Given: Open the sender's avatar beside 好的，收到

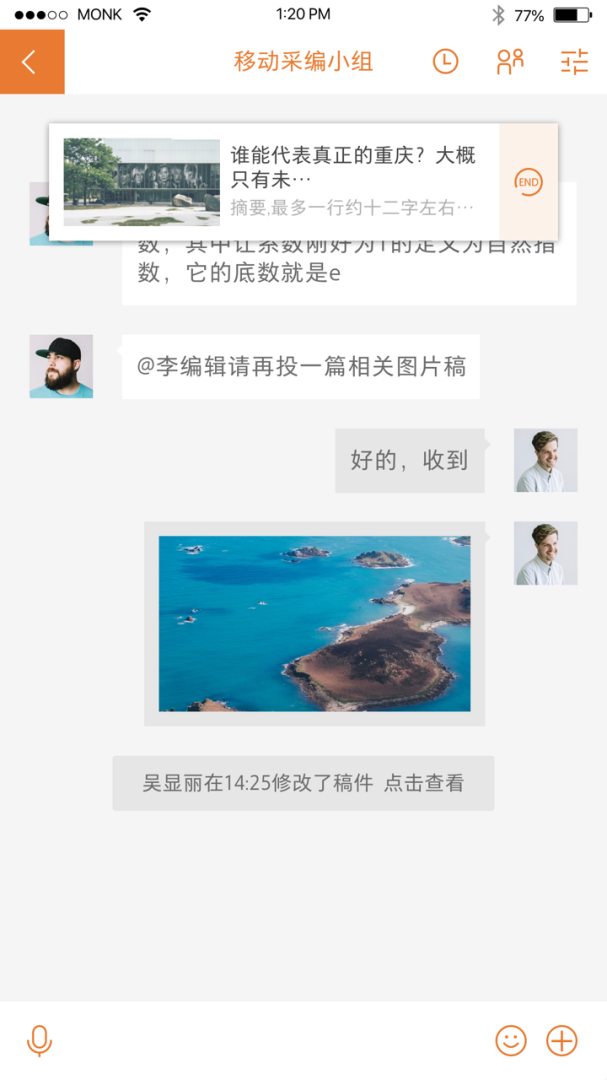Looking at the screenshot, I should tap(545, 460).
